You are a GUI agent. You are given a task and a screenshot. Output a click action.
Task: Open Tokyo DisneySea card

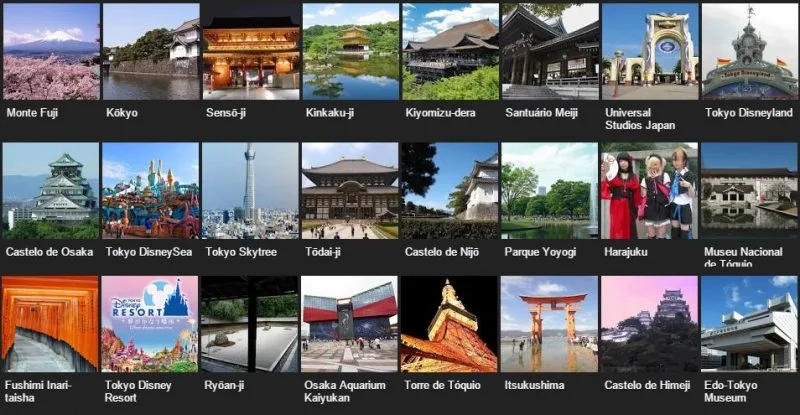150,190
